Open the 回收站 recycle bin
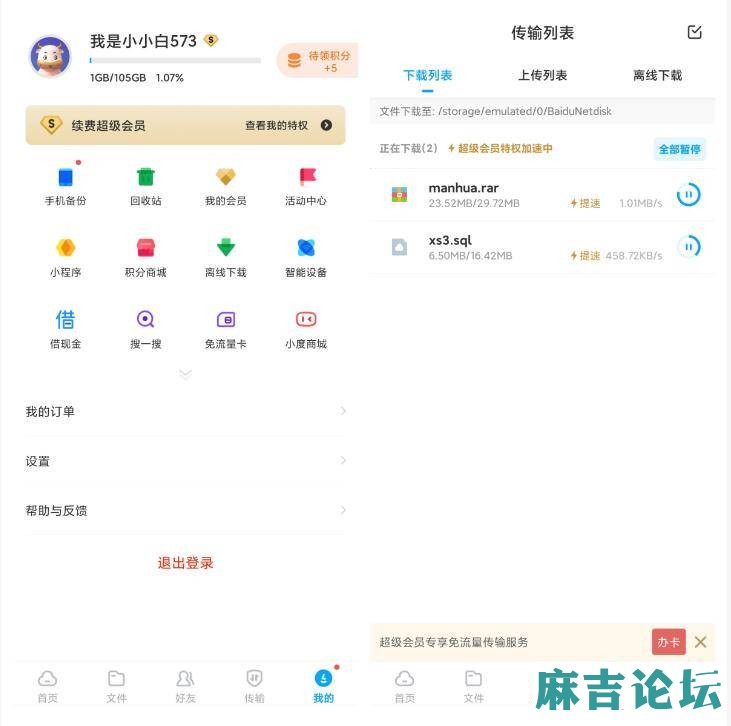 [146, 185]
